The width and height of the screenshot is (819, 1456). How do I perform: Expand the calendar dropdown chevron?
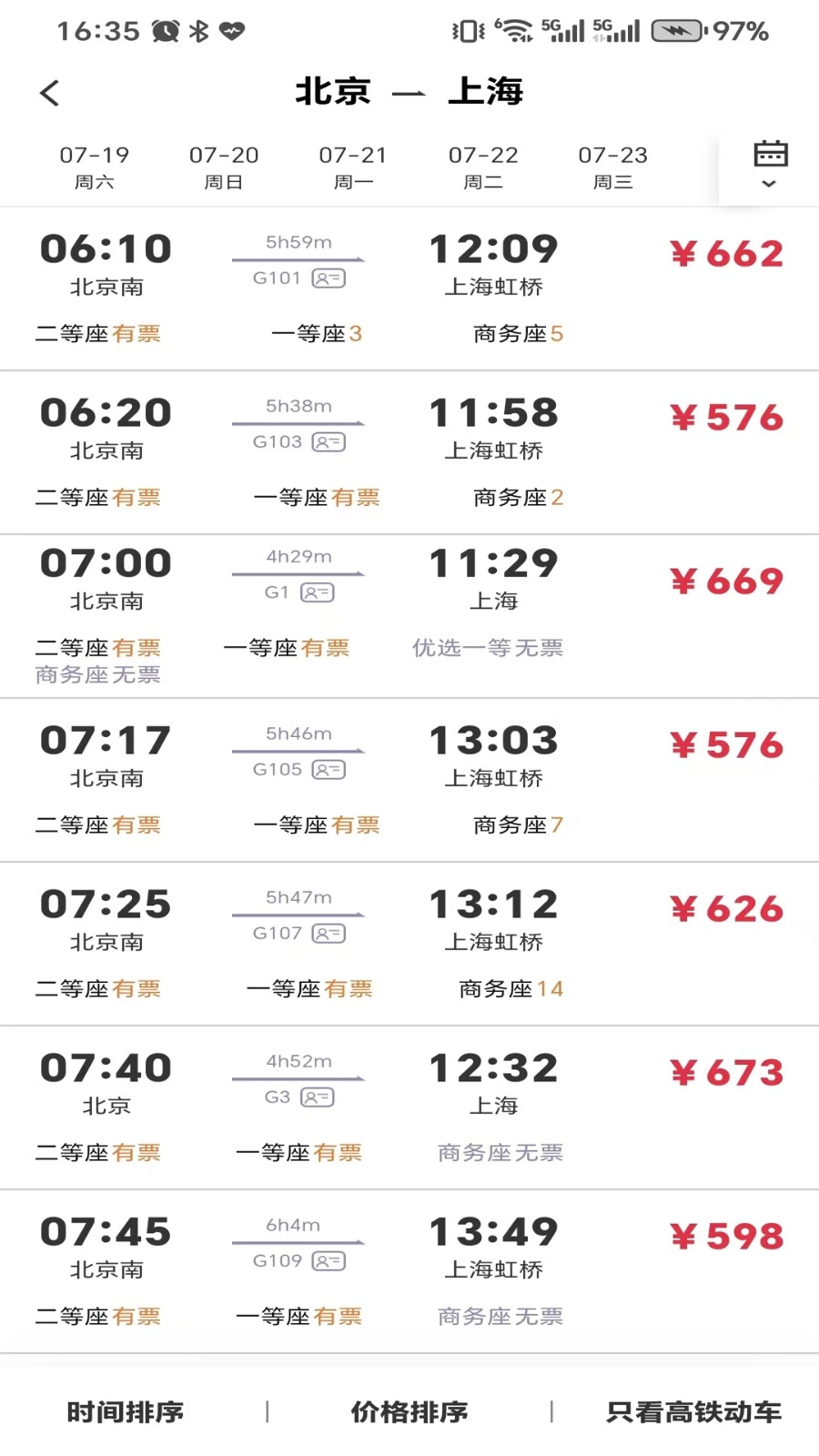click(769, 184)
